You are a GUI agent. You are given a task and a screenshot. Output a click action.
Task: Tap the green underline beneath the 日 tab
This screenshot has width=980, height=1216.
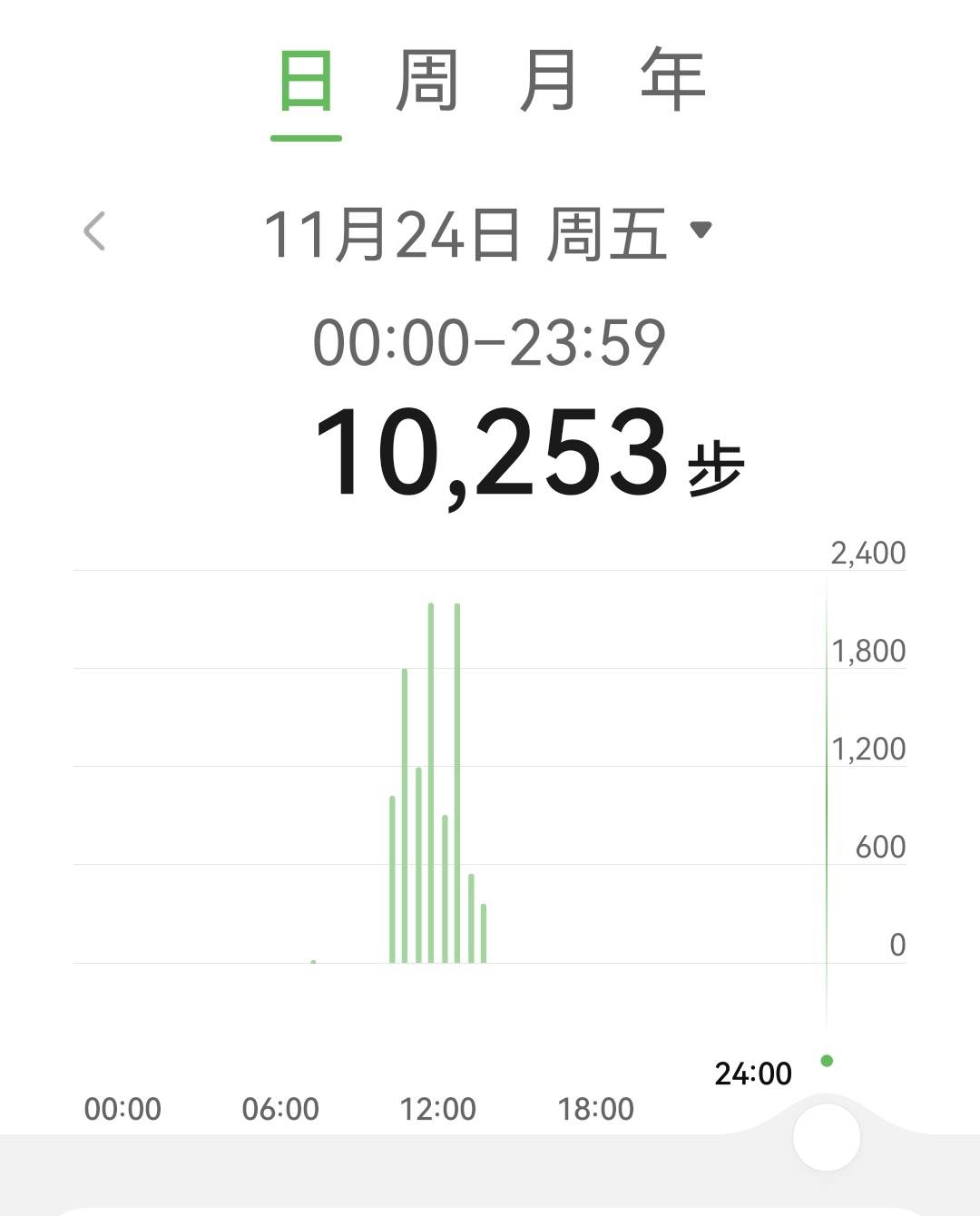[x=306, y=136]
